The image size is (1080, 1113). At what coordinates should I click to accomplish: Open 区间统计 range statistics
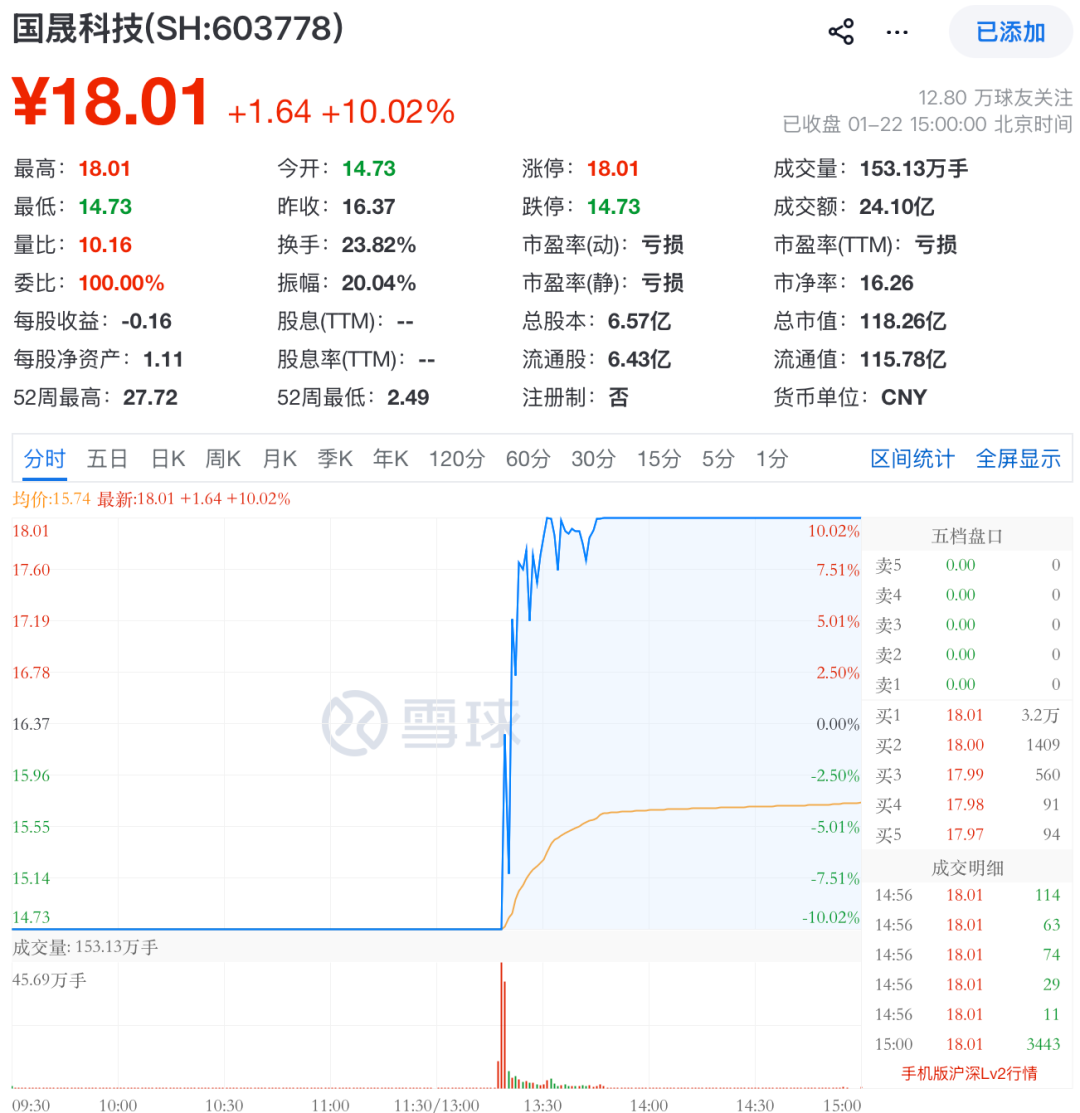point(912,458)
